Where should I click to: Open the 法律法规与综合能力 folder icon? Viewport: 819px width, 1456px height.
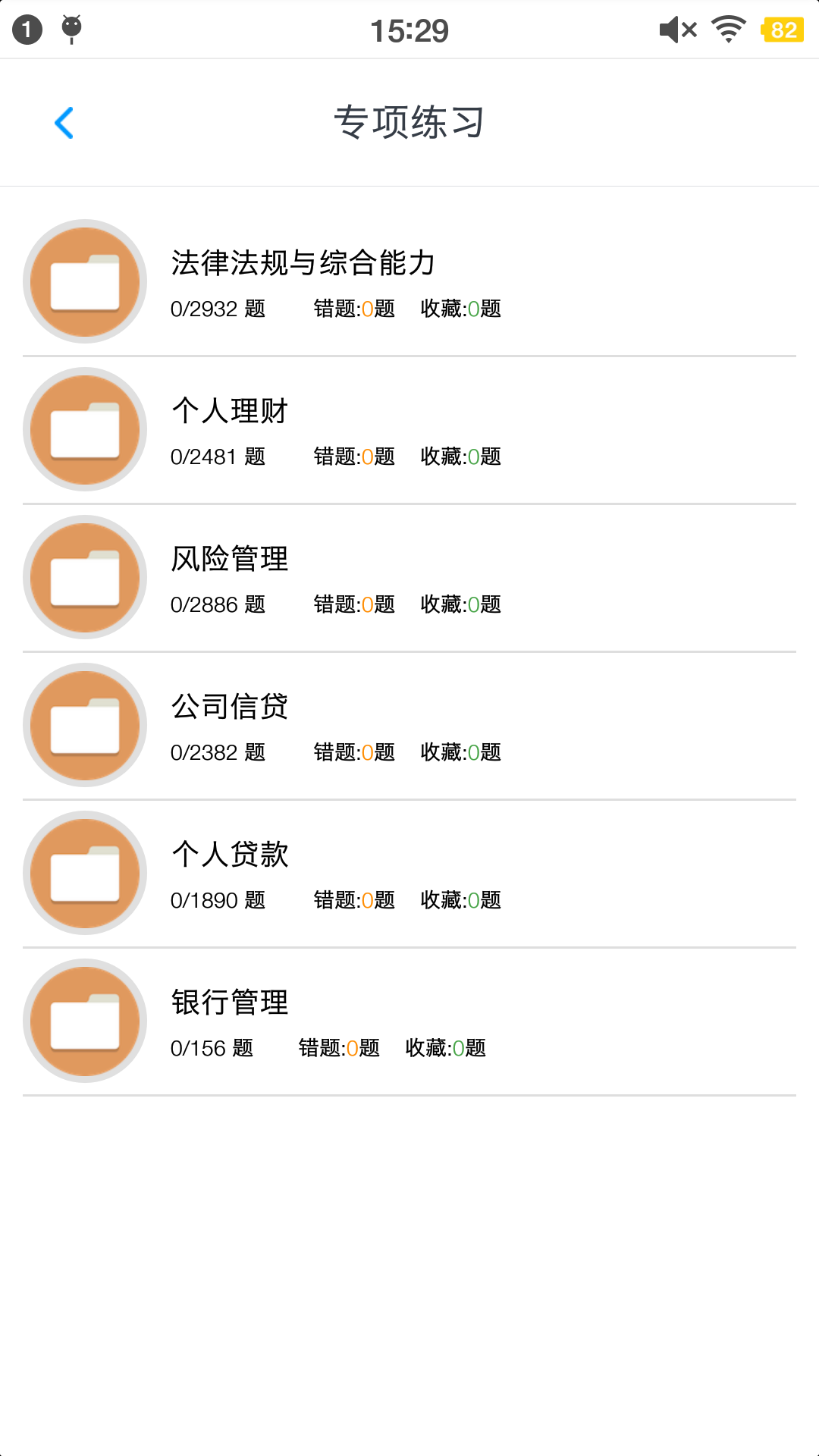(84, 281)
